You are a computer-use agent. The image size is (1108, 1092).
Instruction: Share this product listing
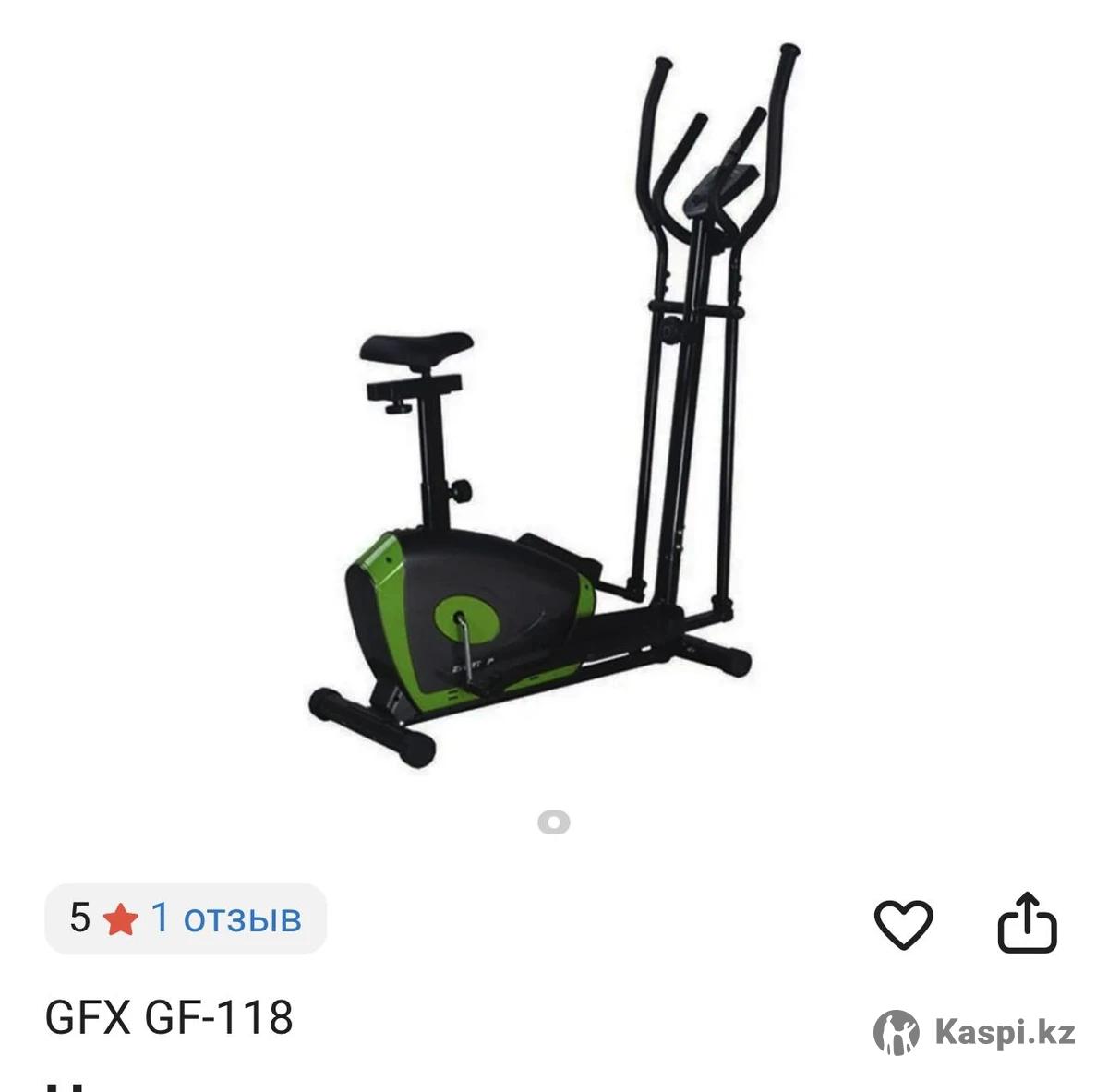pos(1026,921)
